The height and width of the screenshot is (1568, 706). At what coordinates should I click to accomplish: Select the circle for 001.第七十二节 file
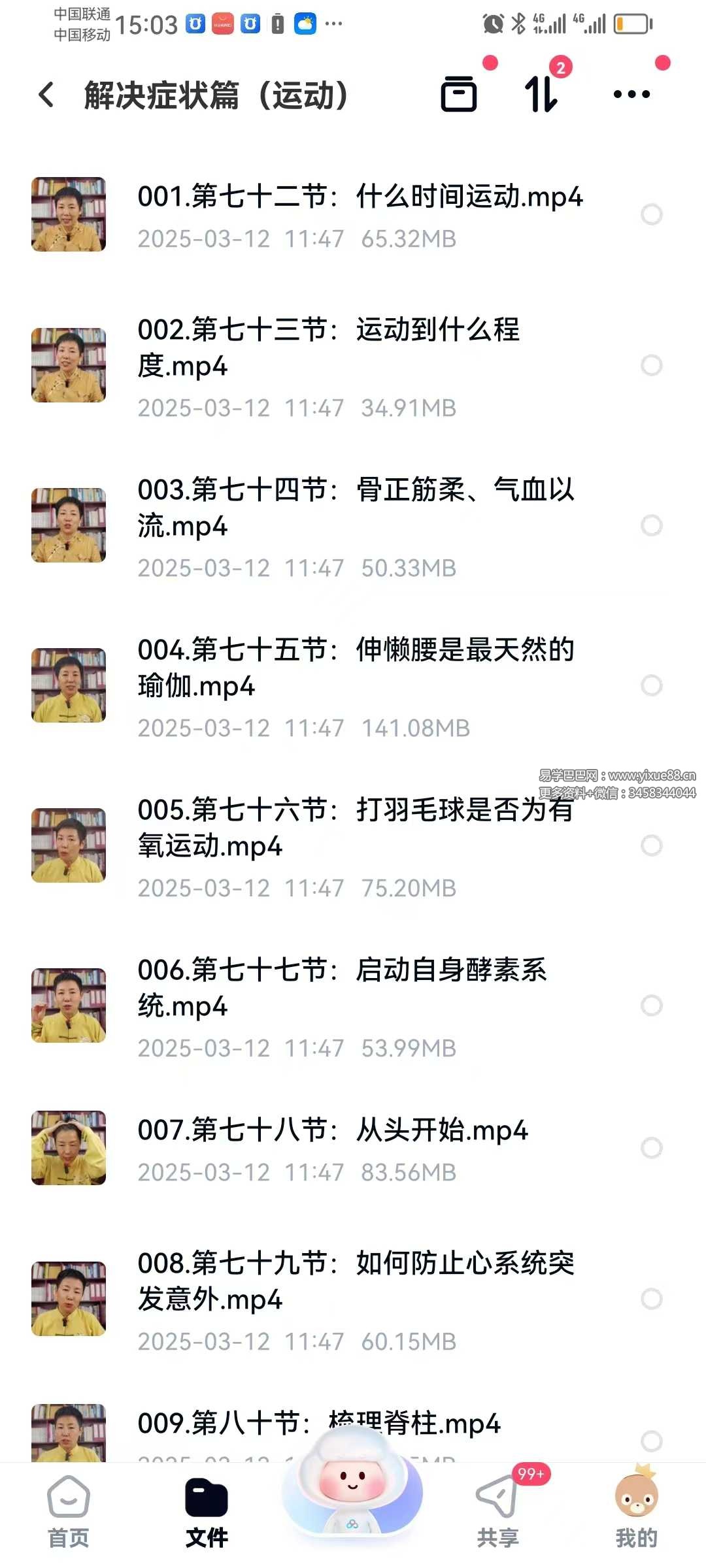(x=651, y=214)
